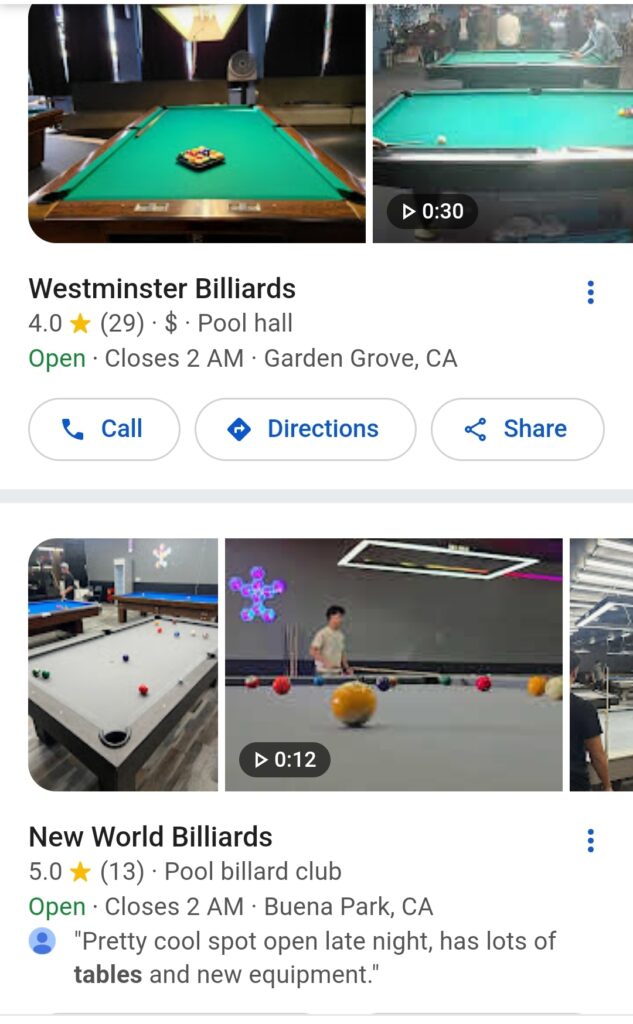
Task: Play the 0:12 New World Billiards video
Action: pos(393,665)
